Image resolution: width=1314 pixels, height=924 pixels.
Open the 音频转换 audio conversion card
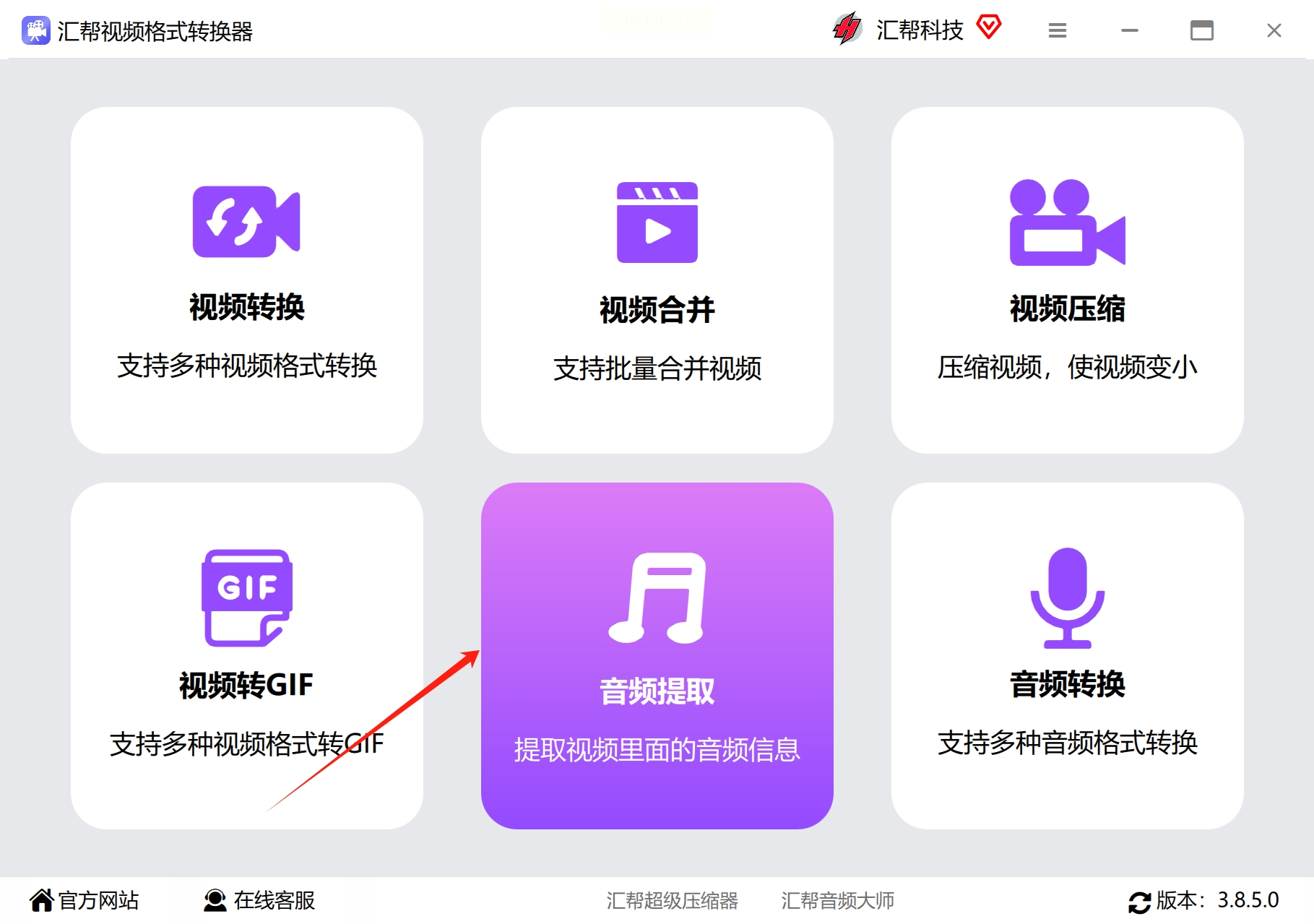[1067, 656]
